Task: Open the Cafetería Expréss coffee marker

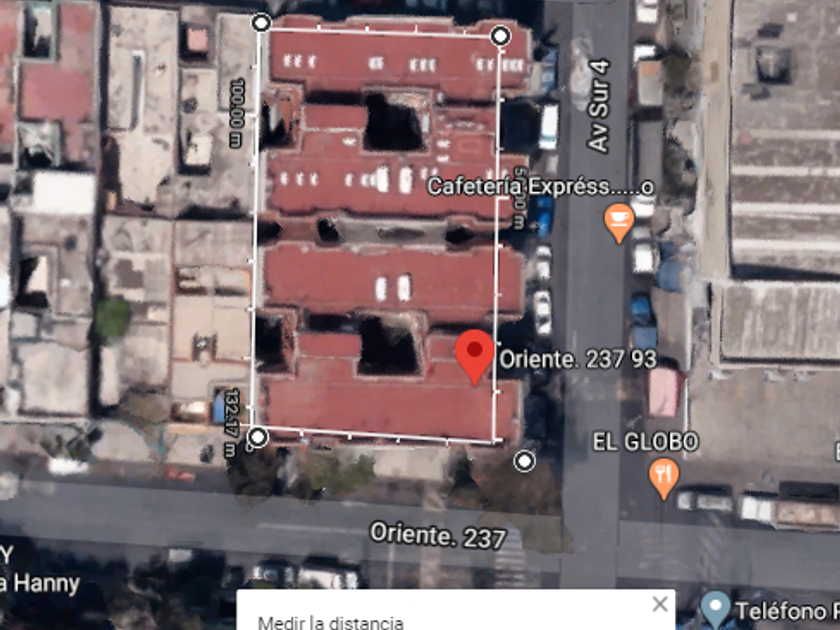Action: [x=619, y=223]
